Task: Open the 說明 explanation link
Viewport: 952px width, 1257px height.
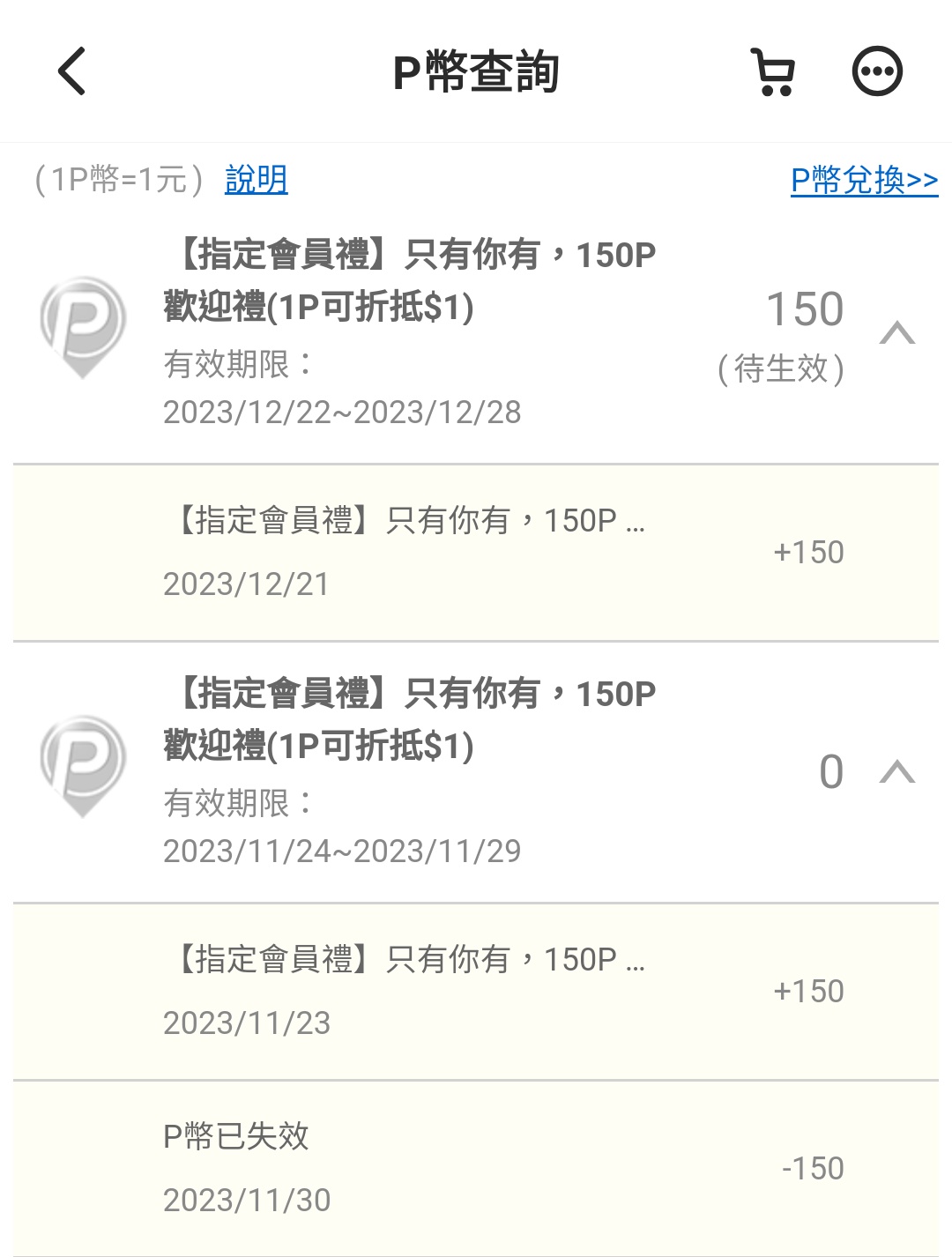Action: tap(256, 180)
